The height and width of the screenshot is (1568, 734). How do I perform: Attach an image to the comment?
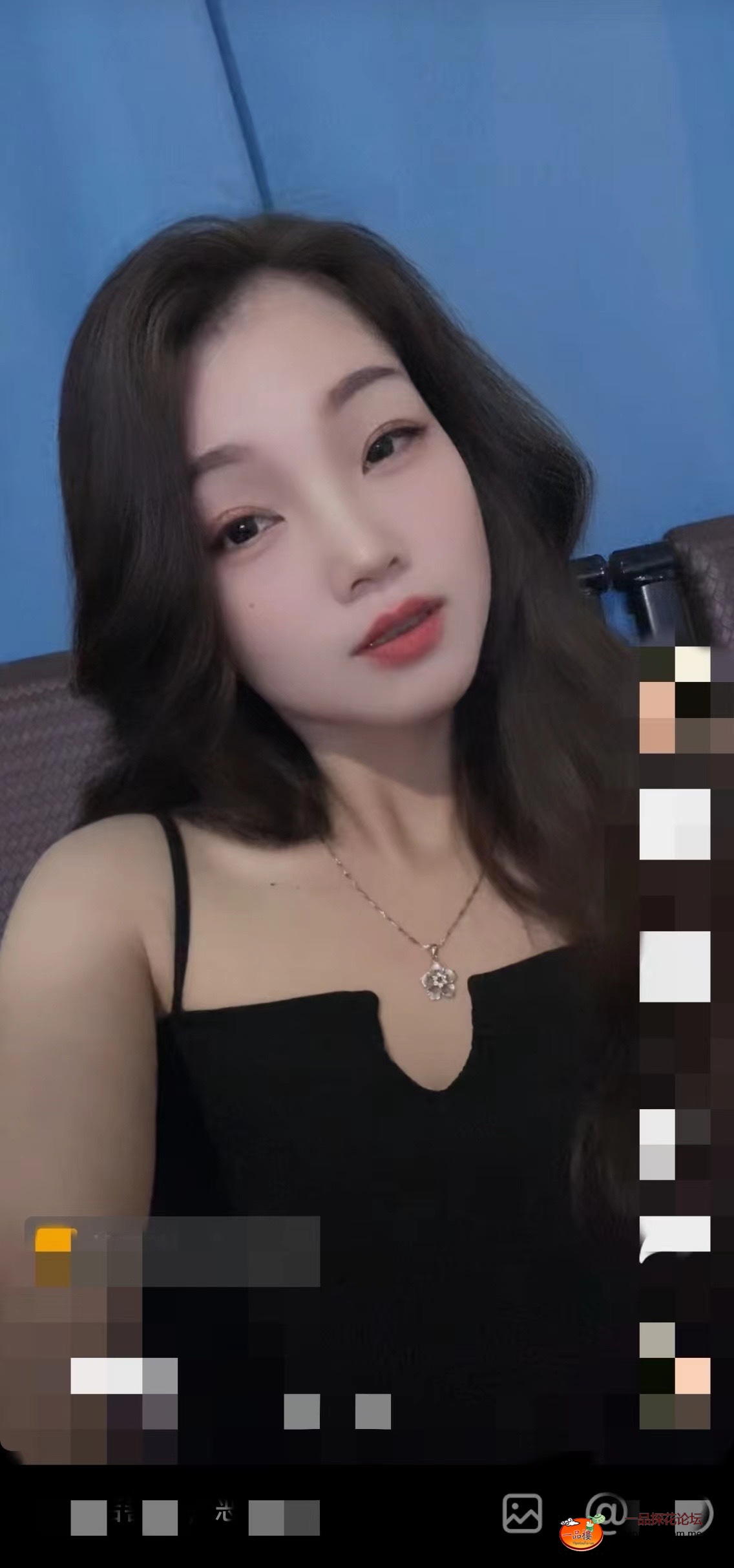pyautogui.click(x=522, y=1512)
